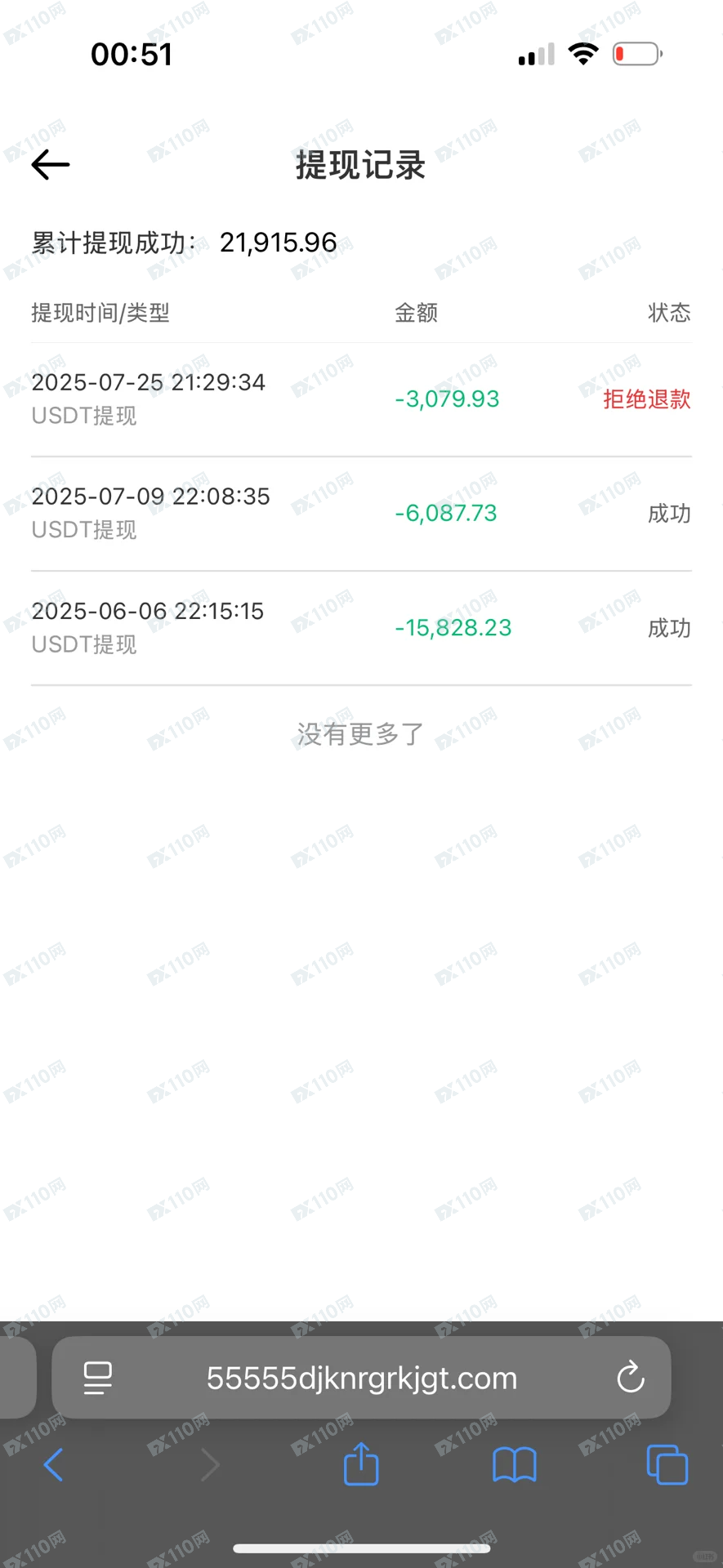Image resolution: width=723 pixels, height=1568 pixels.
Task: Tap the 成功 status of the July 9 withdrawal
Action: (669, 513)
